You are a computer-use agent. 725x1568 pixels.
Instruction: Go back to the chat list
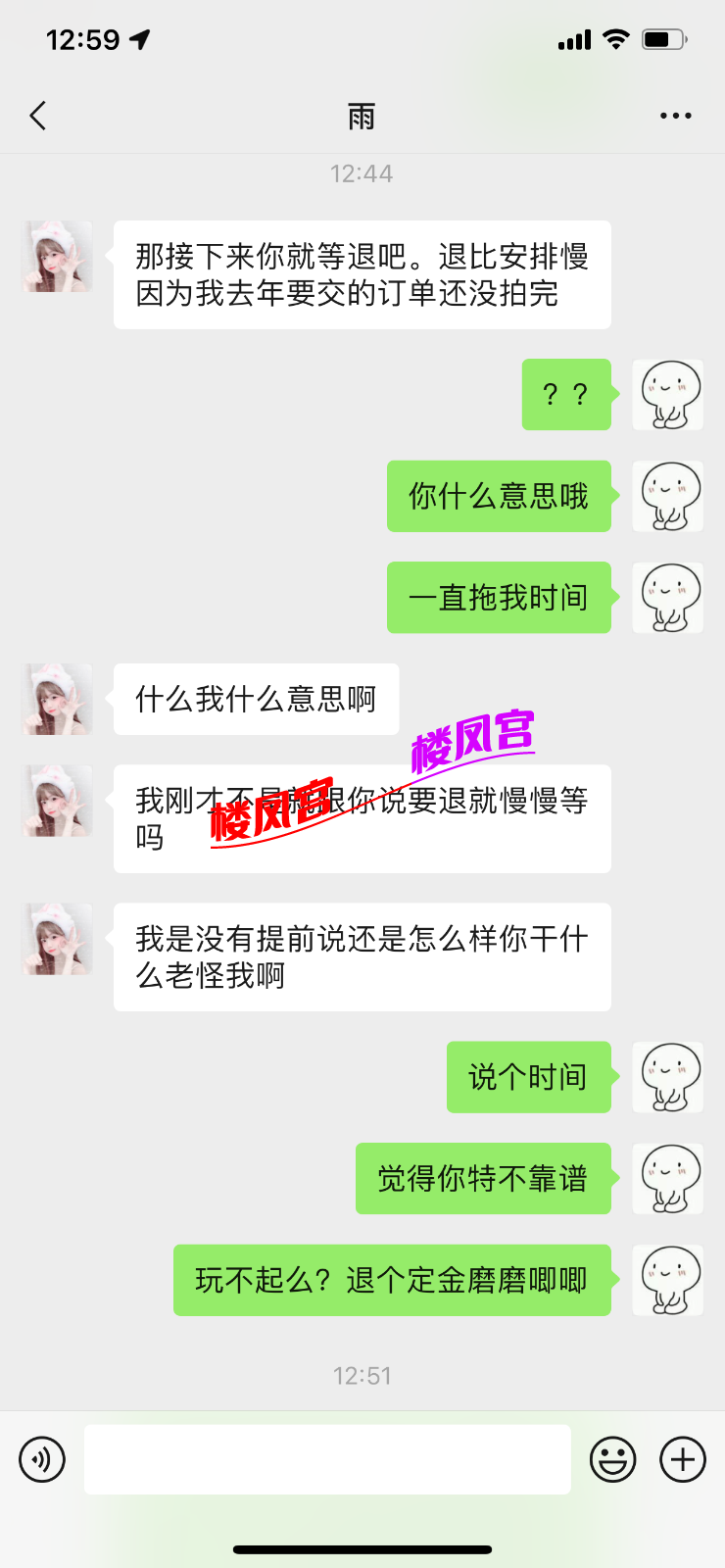click(x=38, y=116)
